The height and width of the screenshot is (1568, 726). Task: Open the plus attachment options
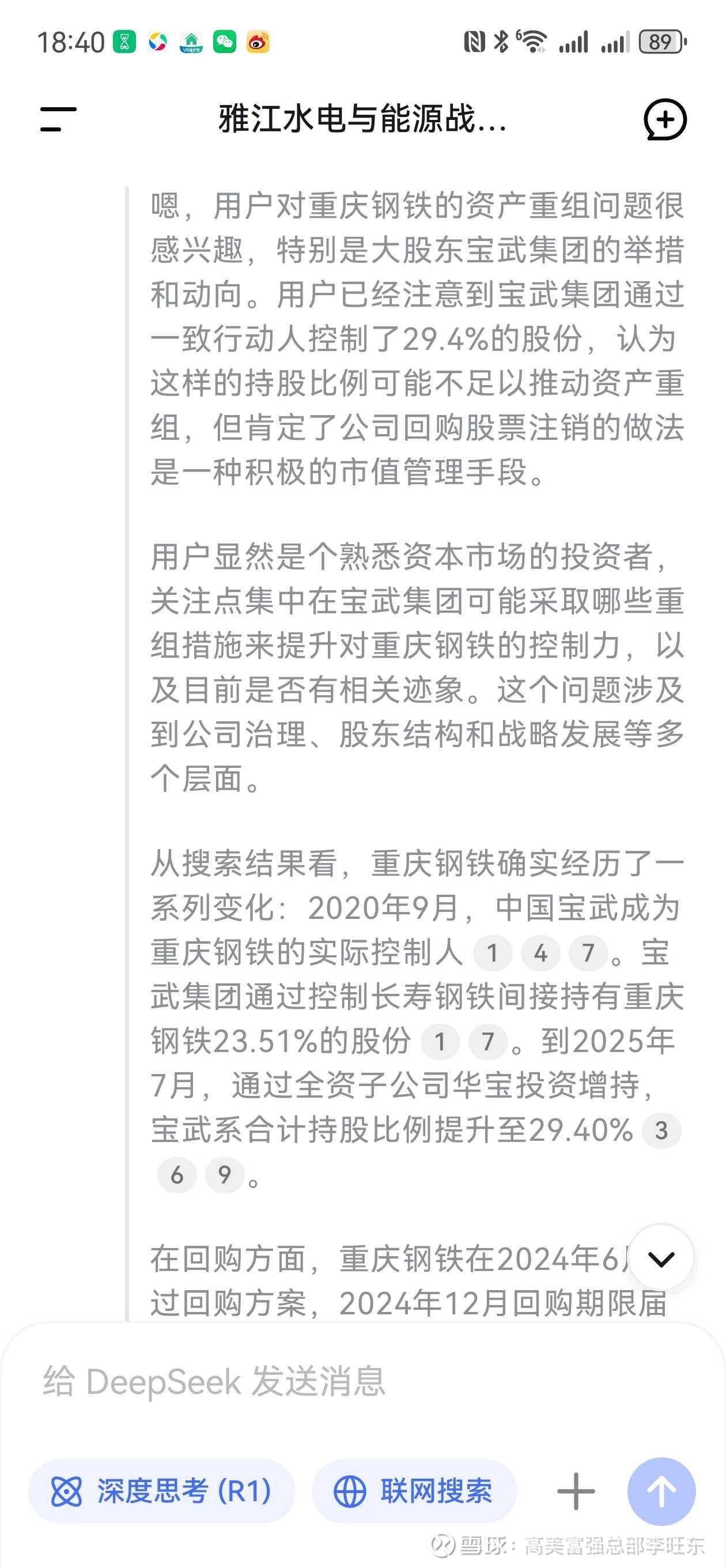[x=576, y=1491]
